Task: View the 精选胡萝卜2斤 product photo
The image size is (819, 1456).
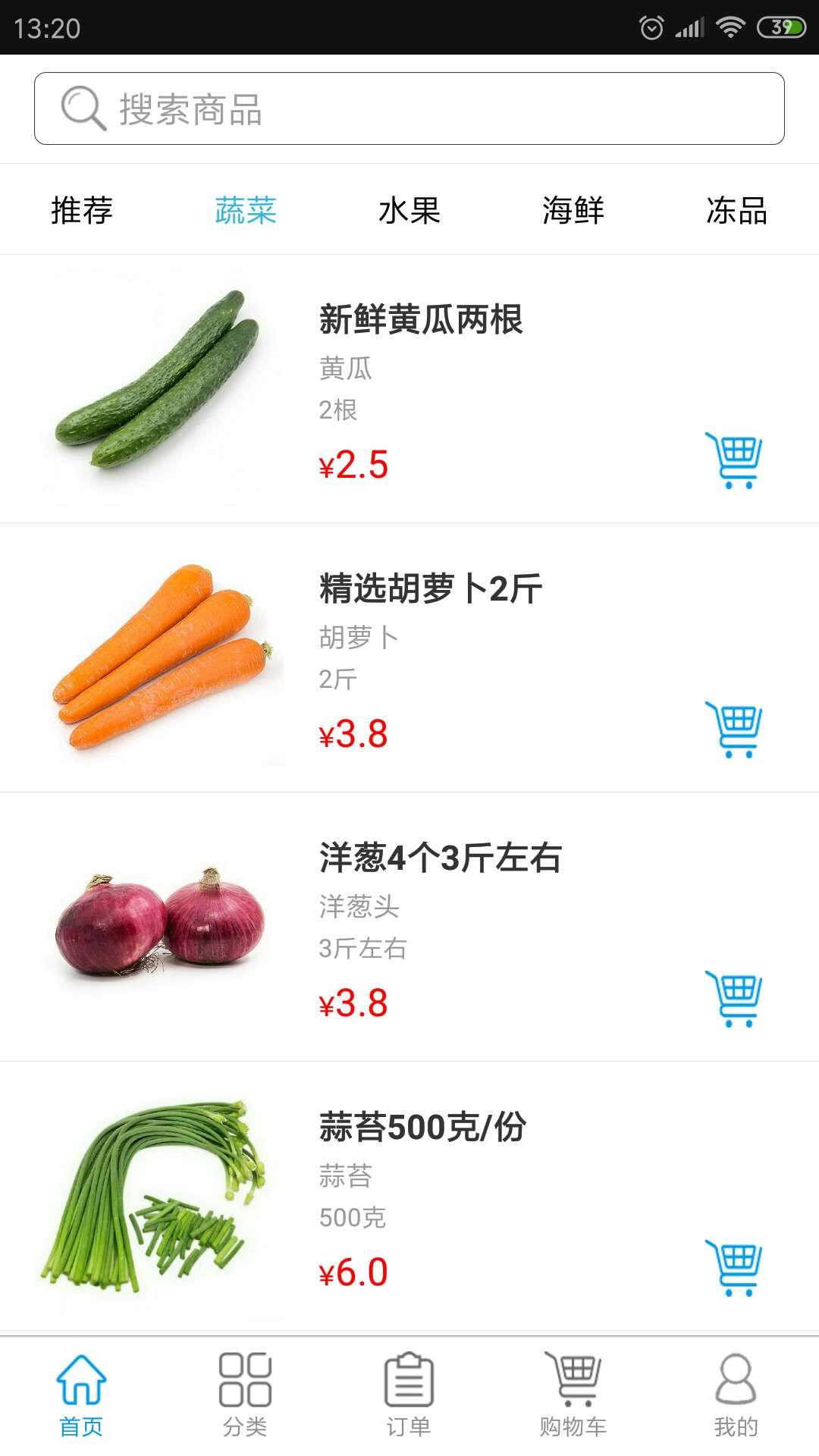Action: pos(163,657)
